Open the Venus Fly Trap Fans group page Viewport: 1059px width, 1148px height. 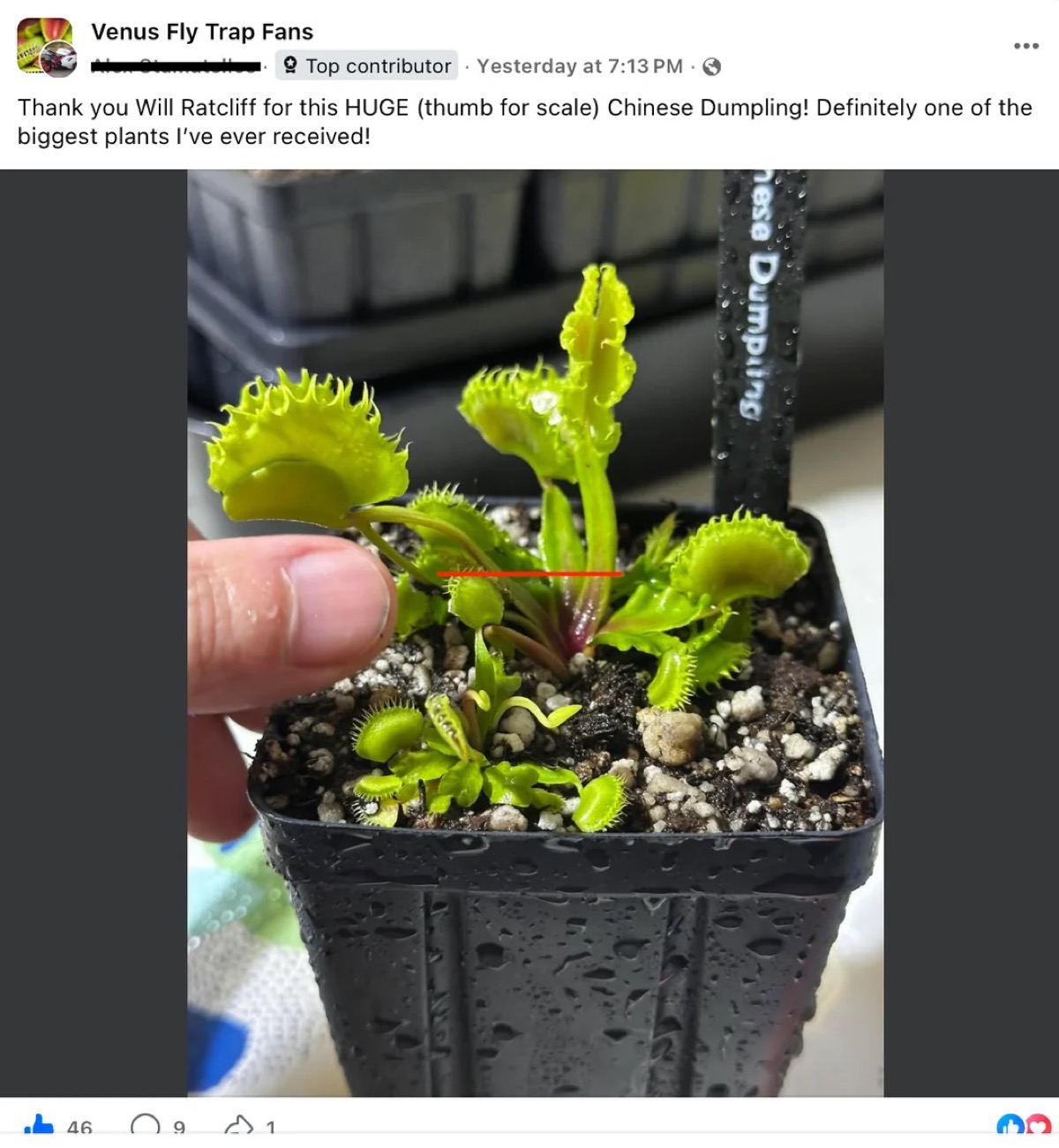tap(202, 31)
